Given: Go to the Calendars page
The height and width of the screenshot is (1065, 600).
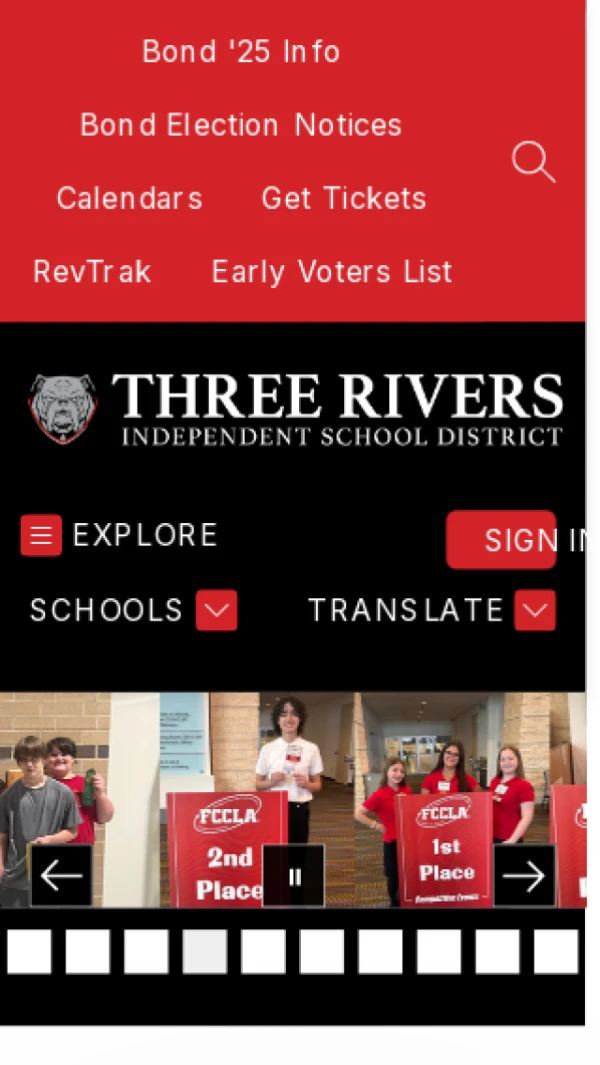Looking at the screenshot, I should point(130,198).
